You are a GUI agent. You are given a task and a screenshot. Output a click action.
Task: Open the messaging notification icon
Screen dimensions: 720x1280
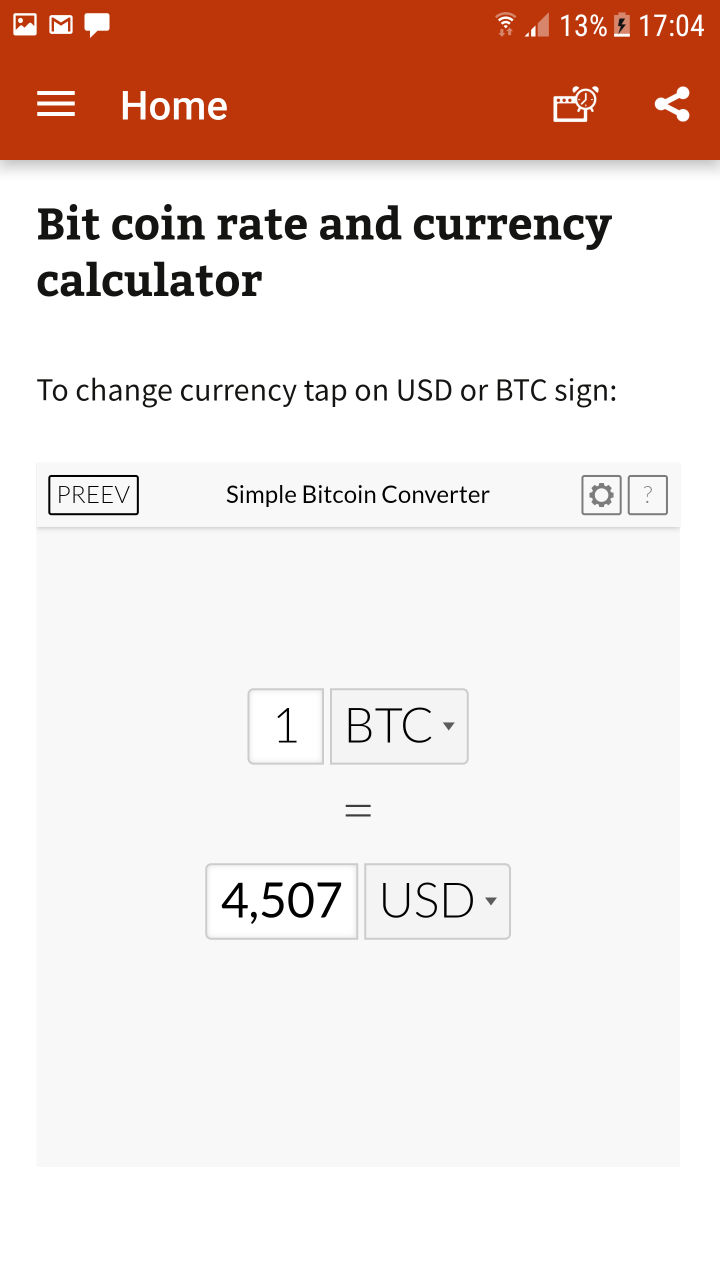point(97,24)
